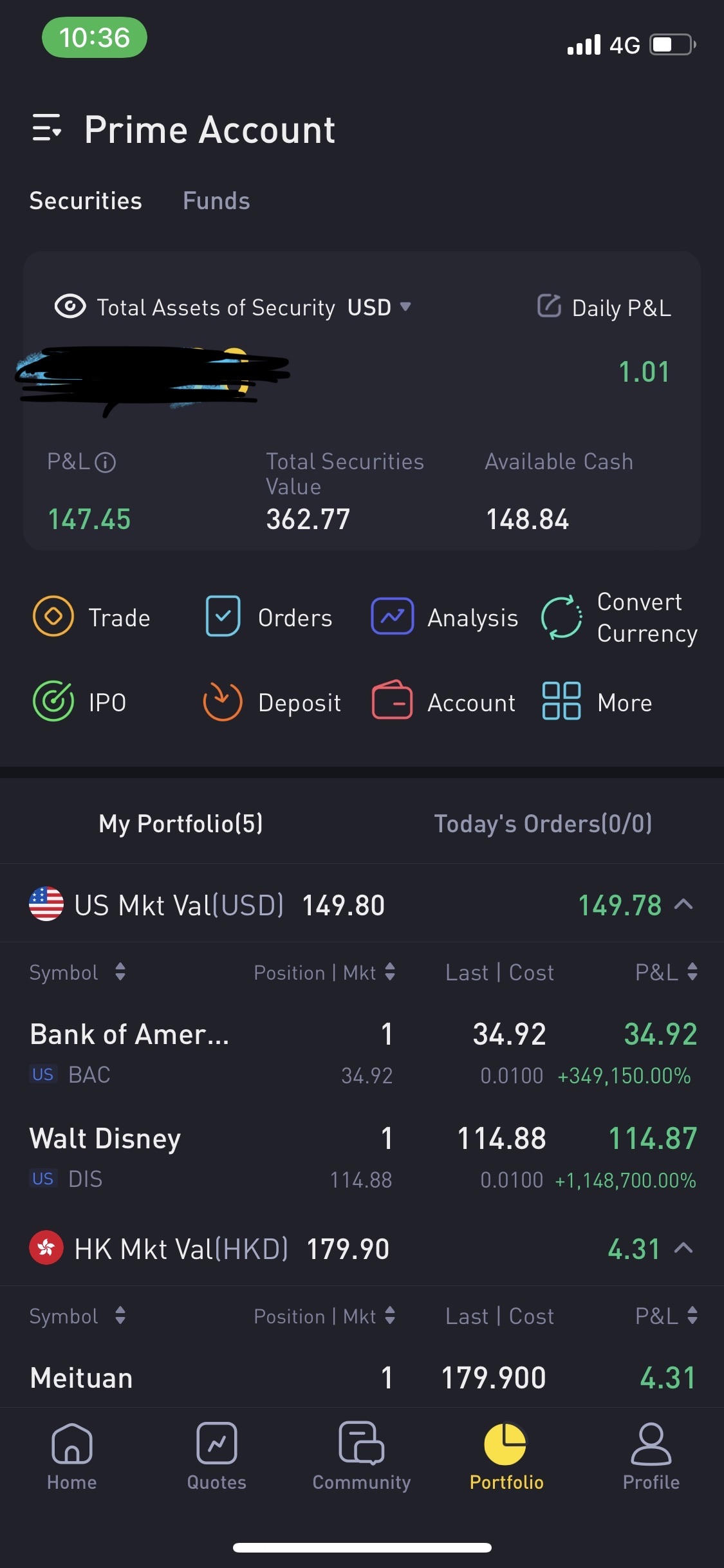Switch to the Funds tab
The width and height of the screenshot is (724, 1568).
[216, 201]
